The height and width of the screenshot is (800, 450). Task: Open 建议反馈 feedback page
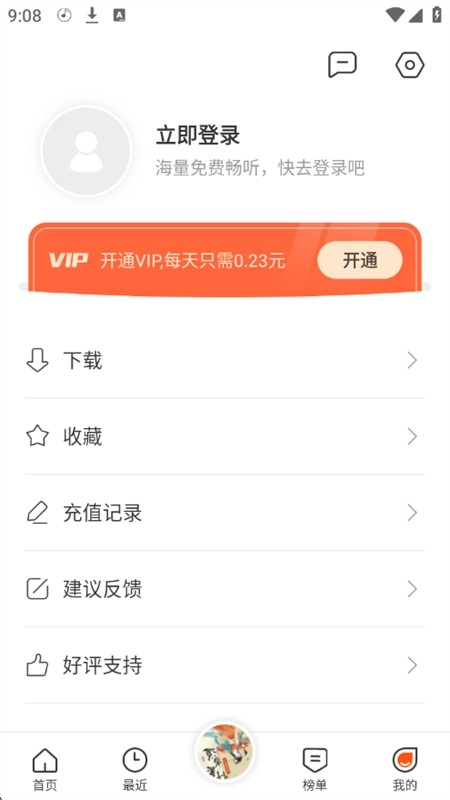tap(224, 589)
